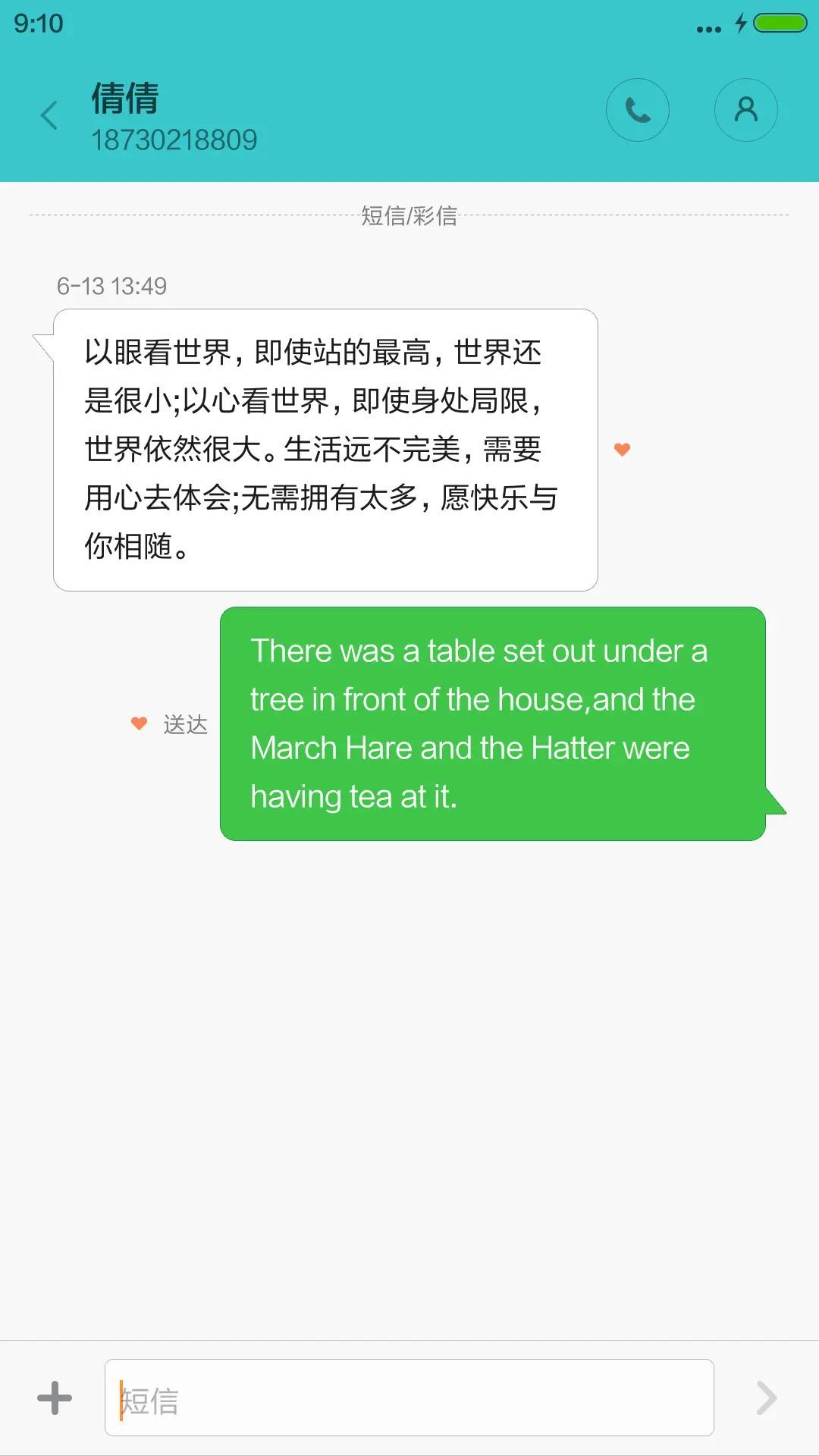
Task: Tap the heart icon next to 送达 status
Action: click(140, 723)
